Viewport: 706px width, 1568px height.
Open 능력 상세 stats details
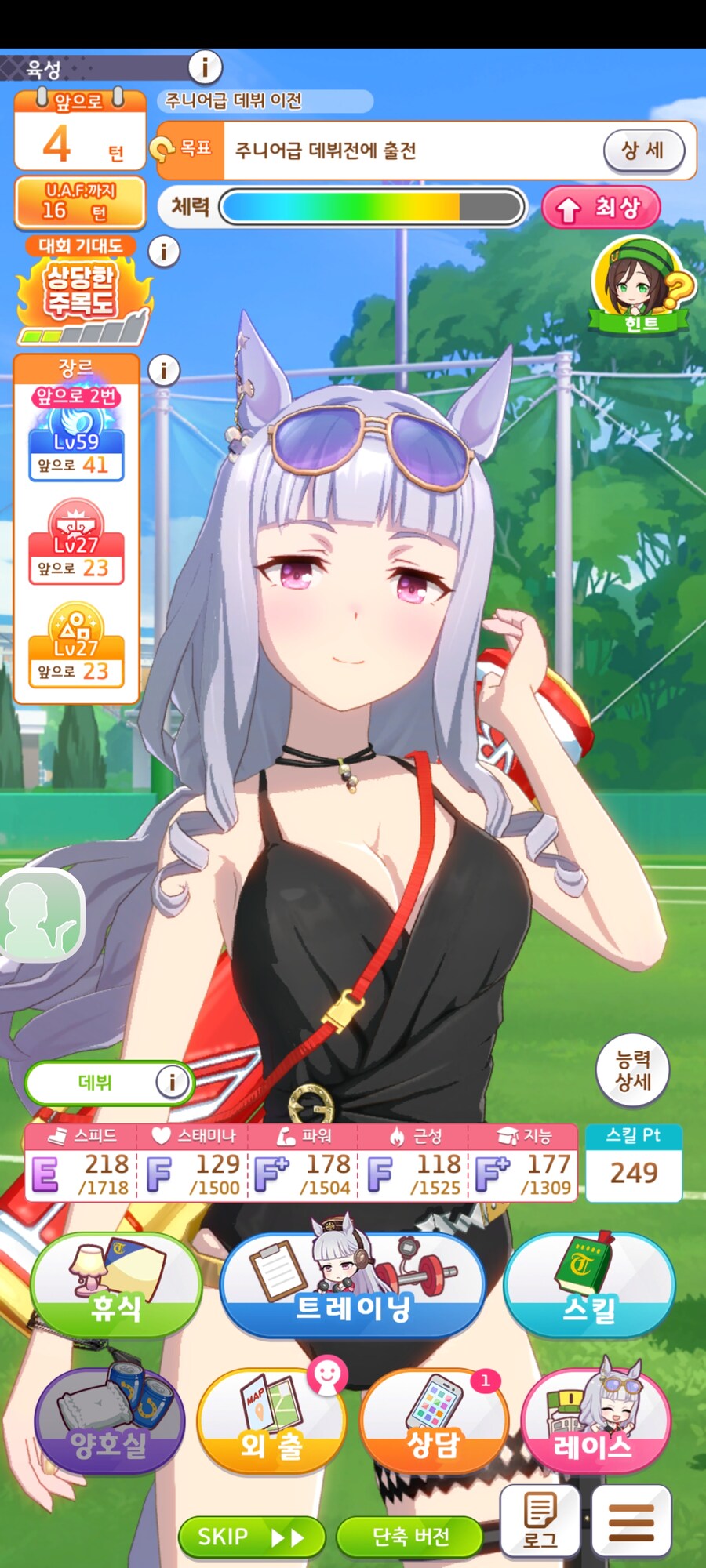(632, 1071)
